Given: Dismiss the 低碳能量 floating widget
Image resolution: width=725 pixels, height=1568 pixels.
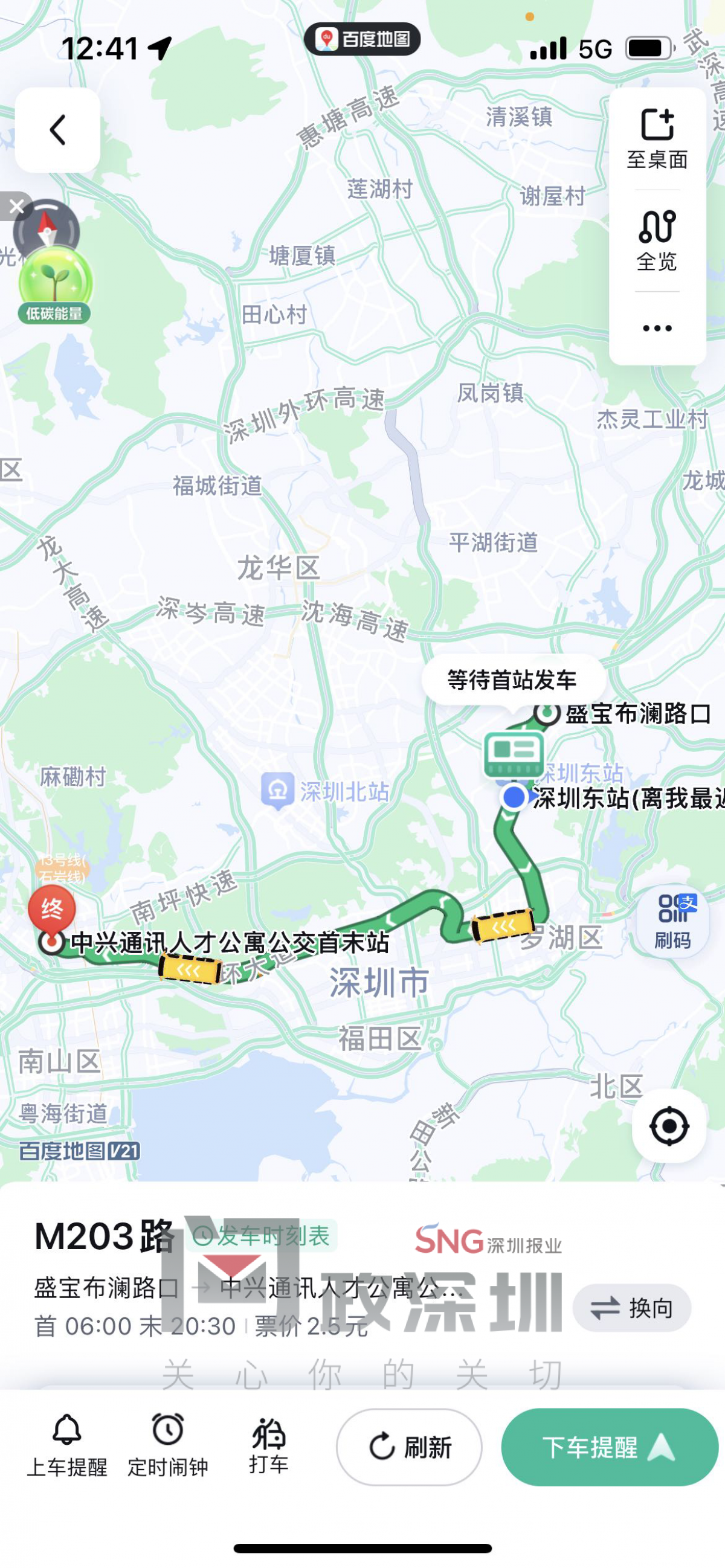Looking at the screenshot, I should [16, 207].
